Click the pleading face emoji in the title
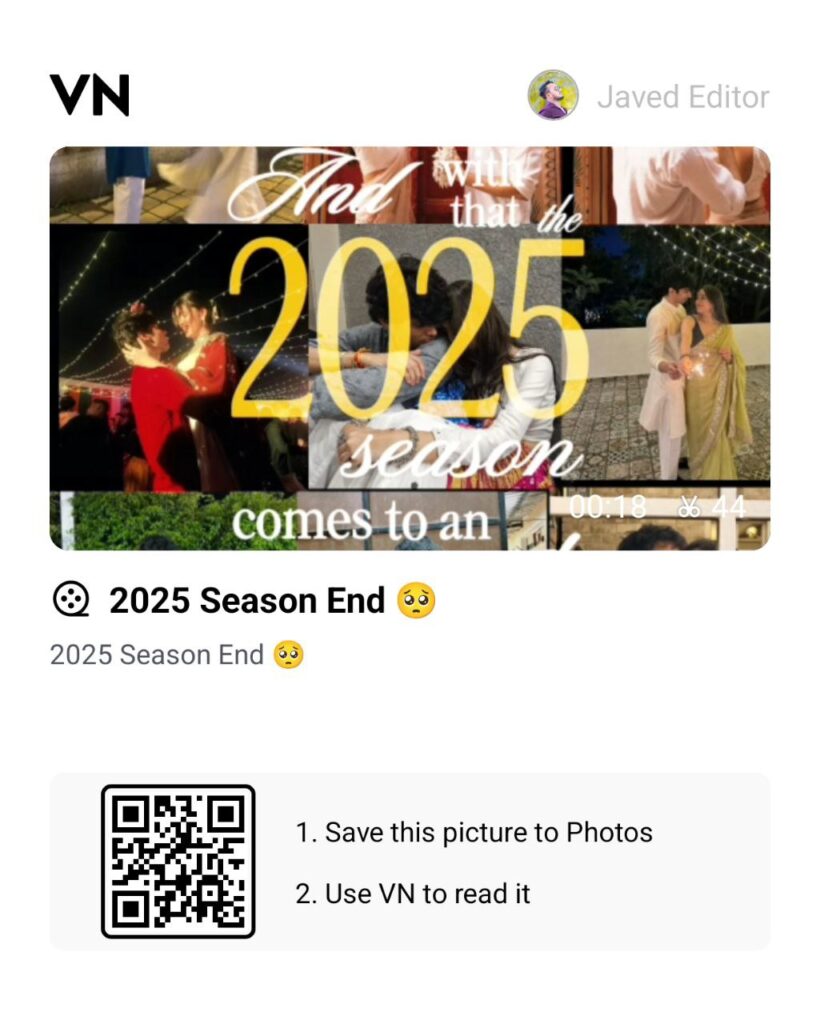820x1024 pixels. pyautogui.click(x=418, y=601)
